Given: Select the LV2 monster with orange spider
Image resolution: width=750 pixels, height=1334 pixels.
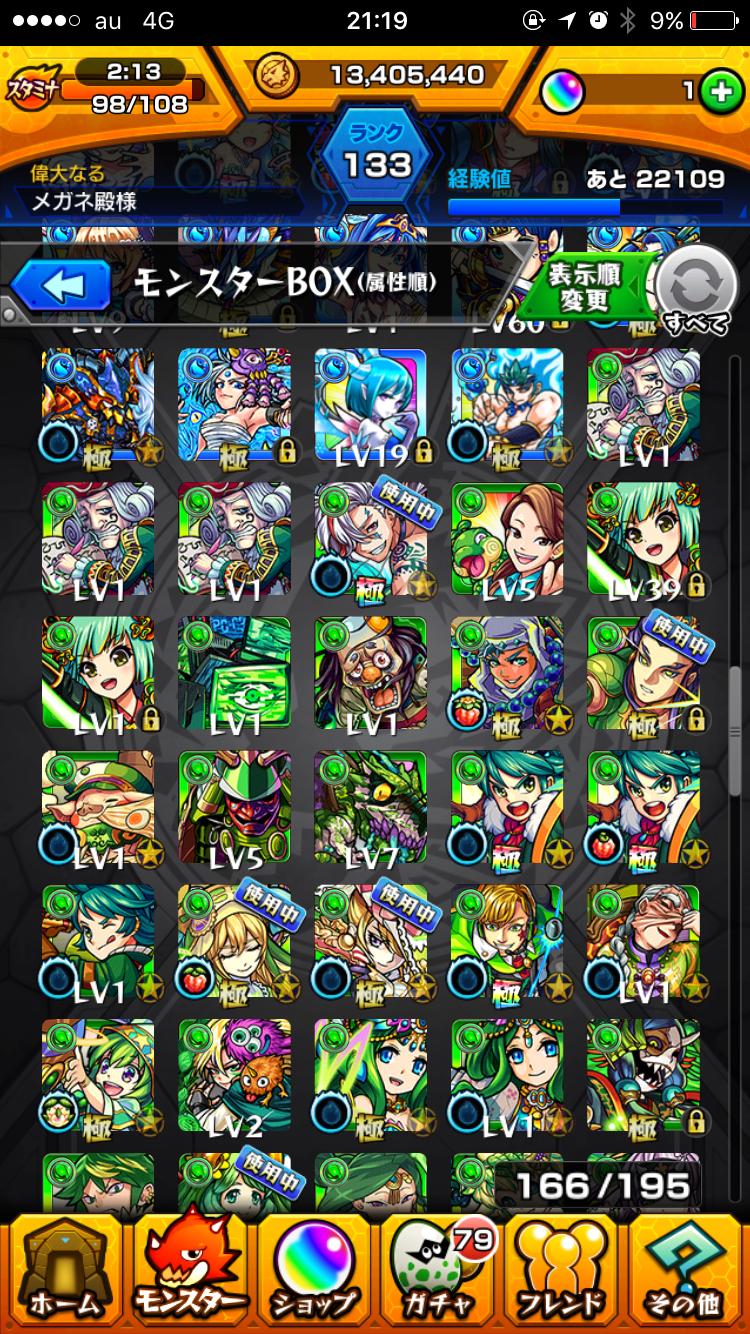Looking at the screenshot, I should point(234,1075).
